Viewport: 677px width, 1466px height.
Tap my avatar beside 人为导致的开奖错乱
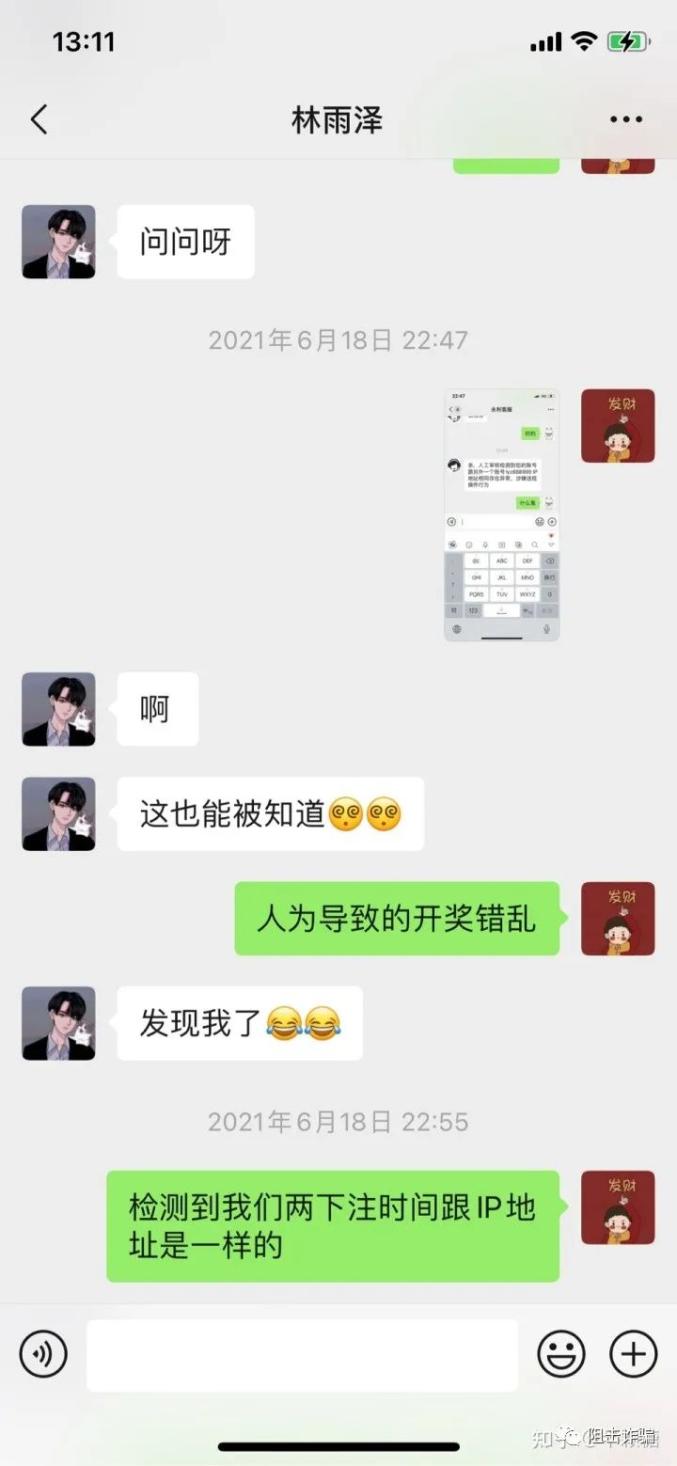pyautogui.click(x=618, y=918)
